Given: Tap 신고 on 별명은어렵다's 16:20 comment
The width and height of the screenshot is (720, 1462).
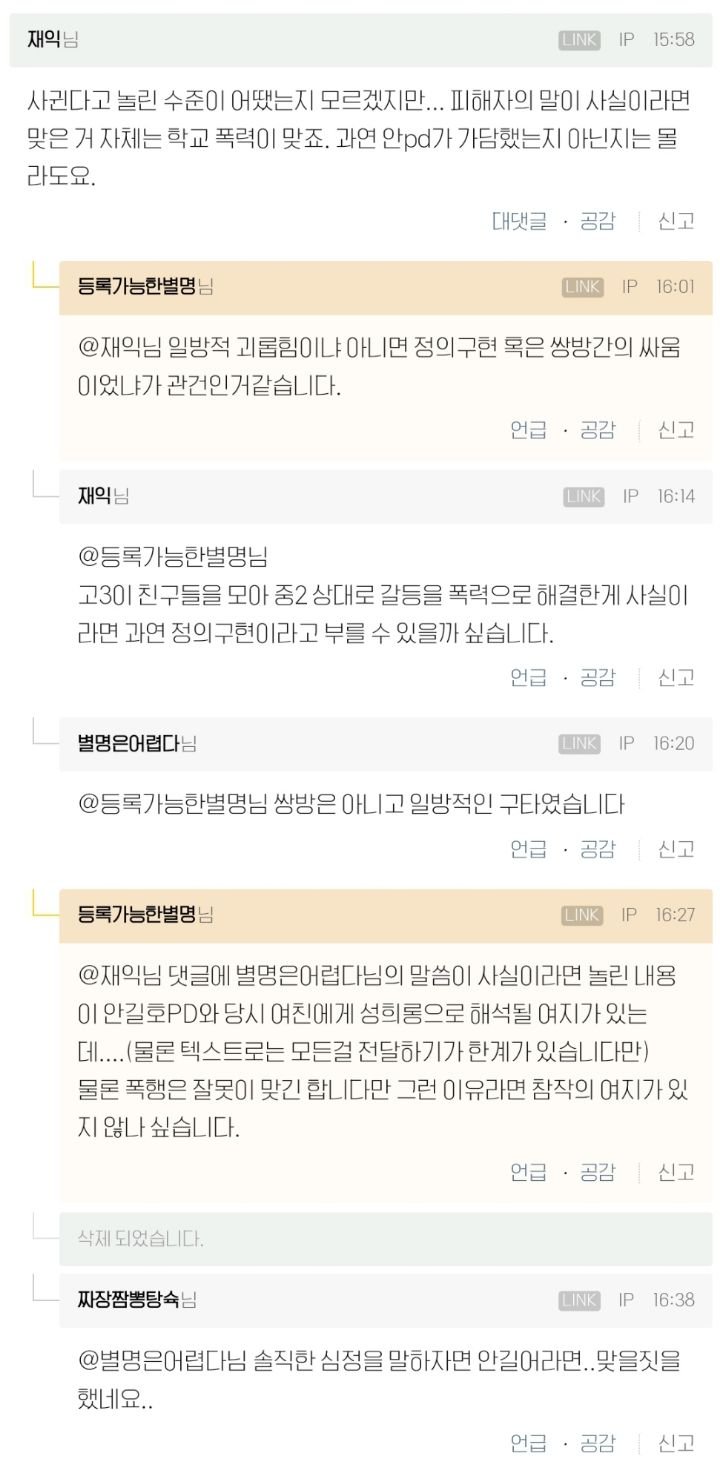Looking at the screenshot, I should click(676, 849).
